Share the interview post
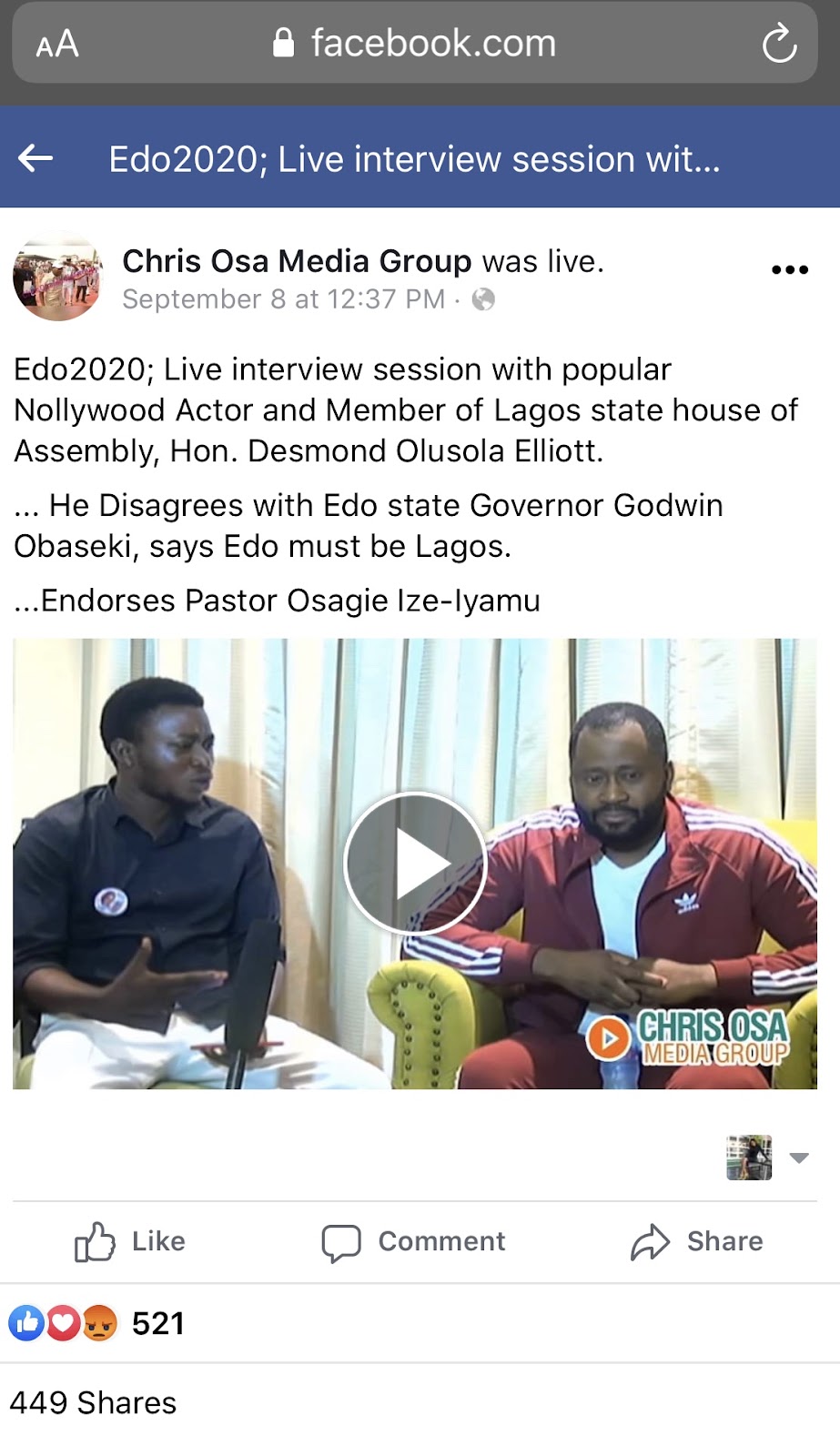The image size is (840, 1456). 698,1241
